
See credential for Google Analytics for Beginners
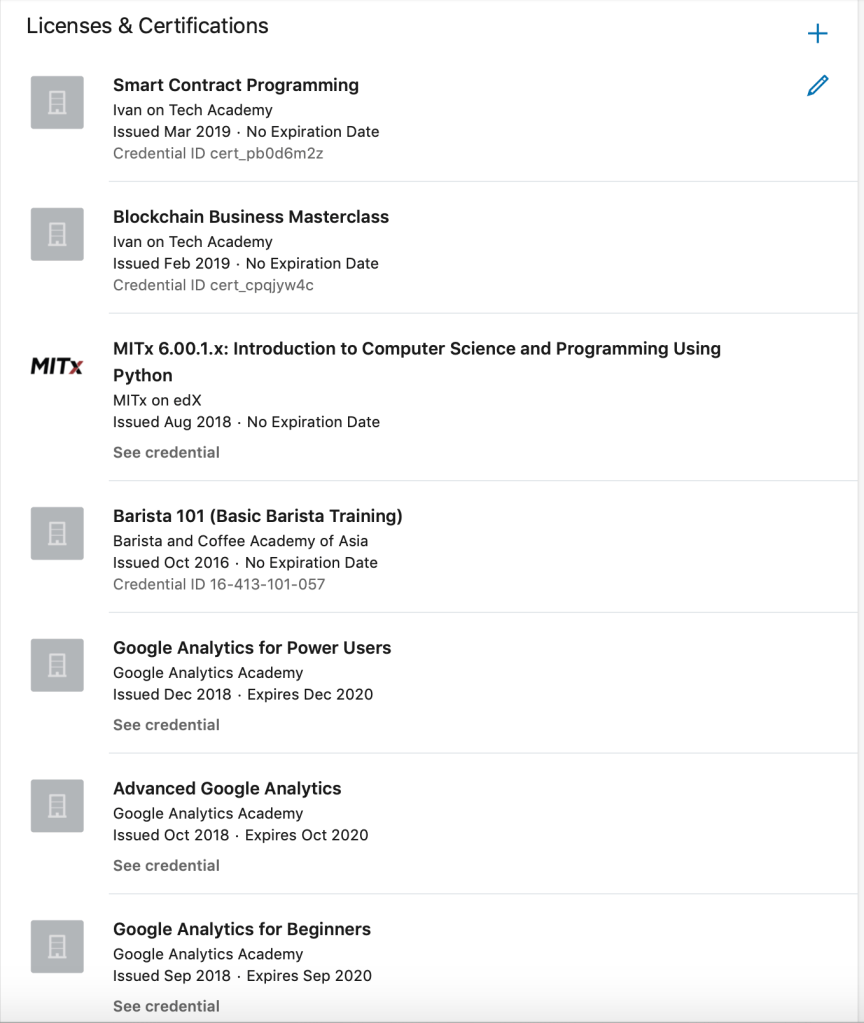click(166, 1006)
